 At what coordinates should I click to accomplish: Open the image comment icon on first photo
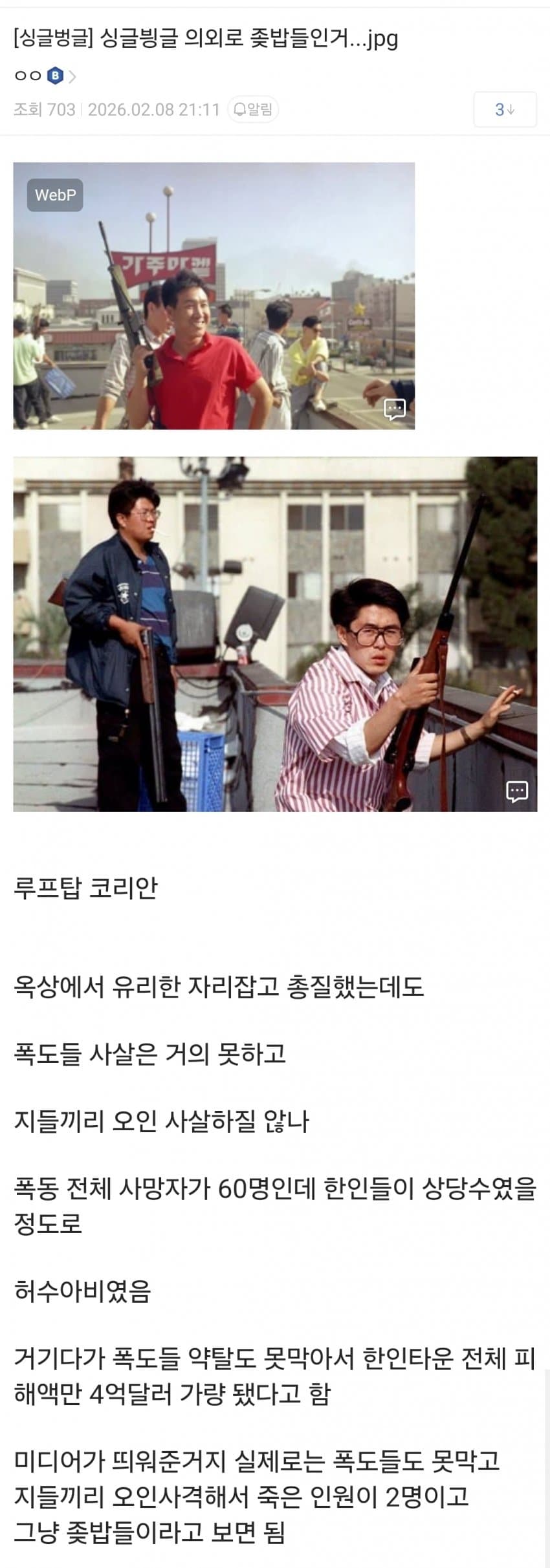tap(395, 409)
